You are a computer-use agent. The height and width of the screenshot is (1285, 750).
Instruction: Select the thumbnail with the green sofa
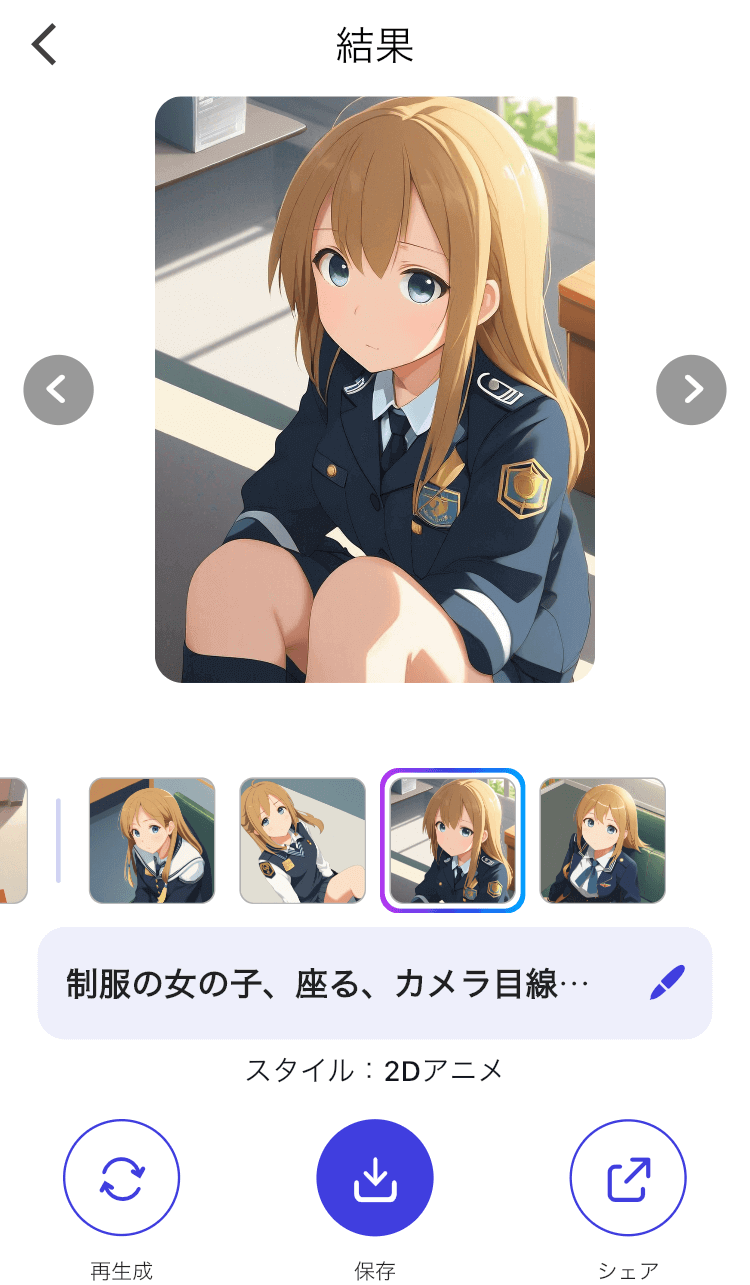click(x=152, y=840)
